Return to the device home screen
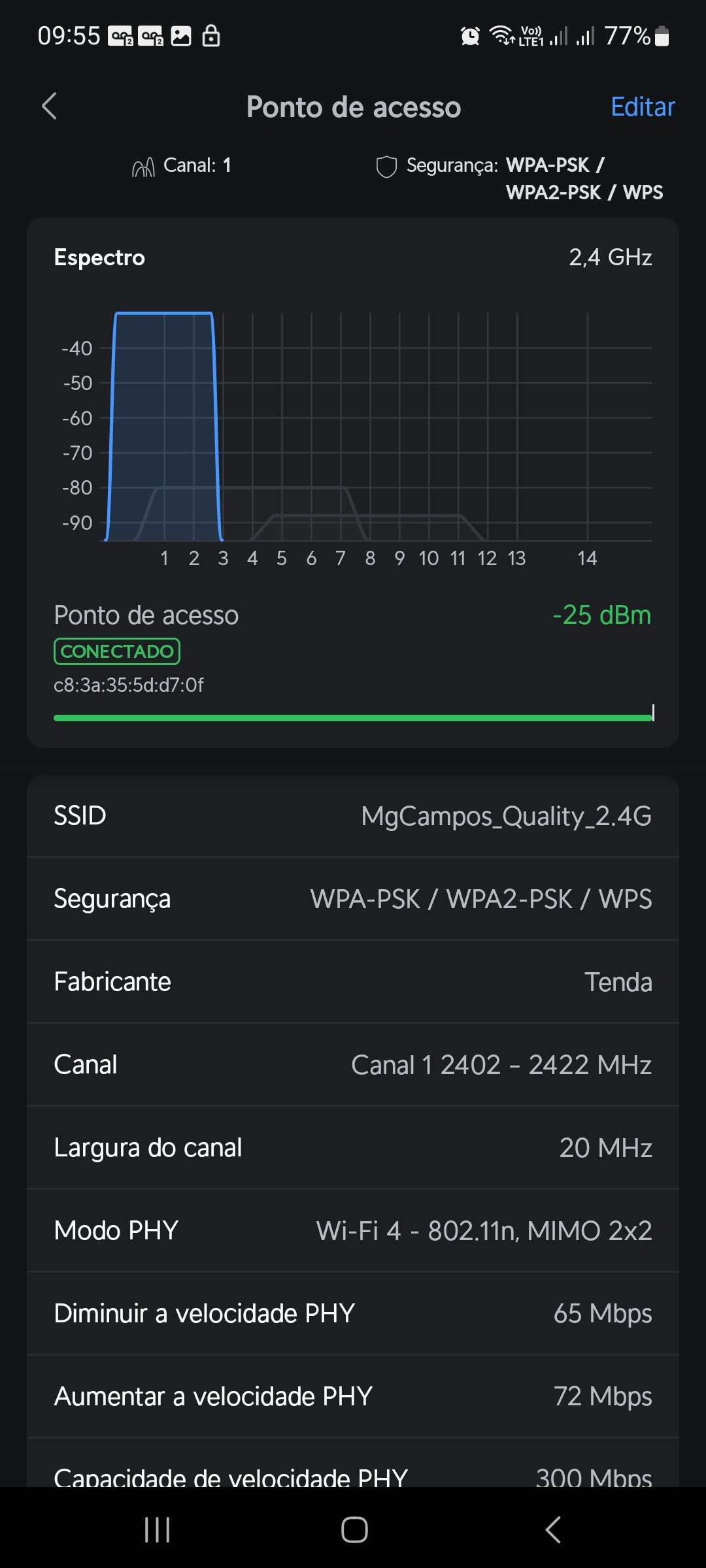Screen dimensions: 706x1568 pos(354,1529)
